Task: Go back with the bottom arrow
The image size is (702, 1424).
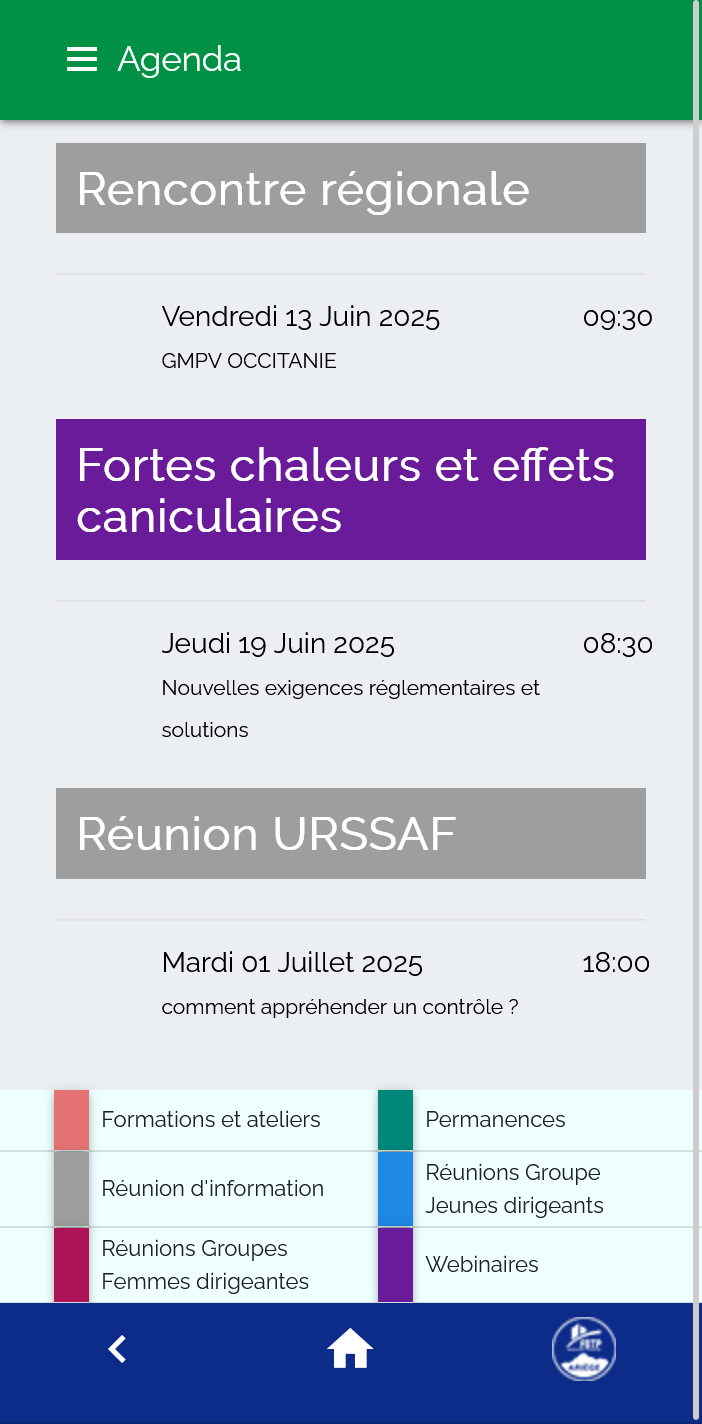Action: (117, 1350)
